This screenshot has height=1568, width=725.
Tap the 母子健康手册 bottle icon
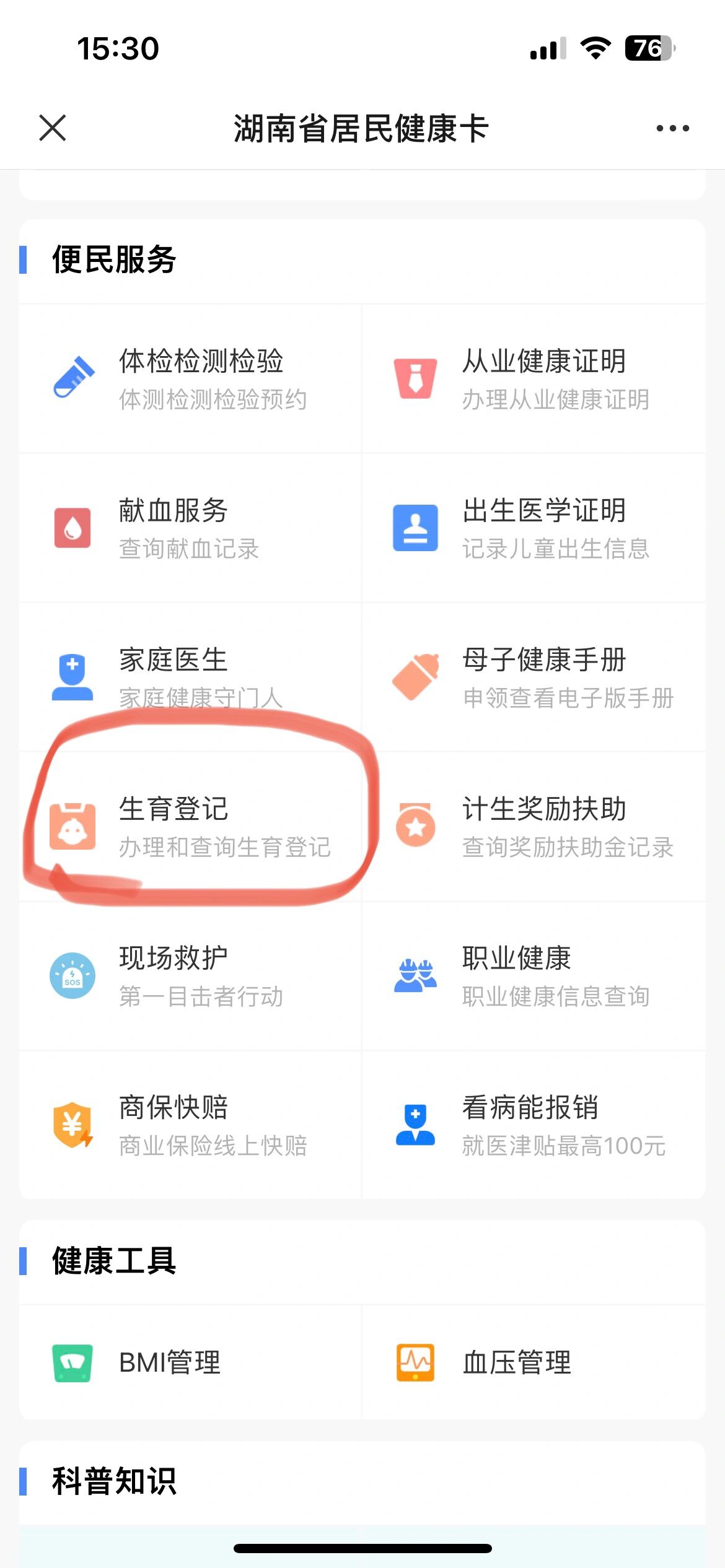415,677
